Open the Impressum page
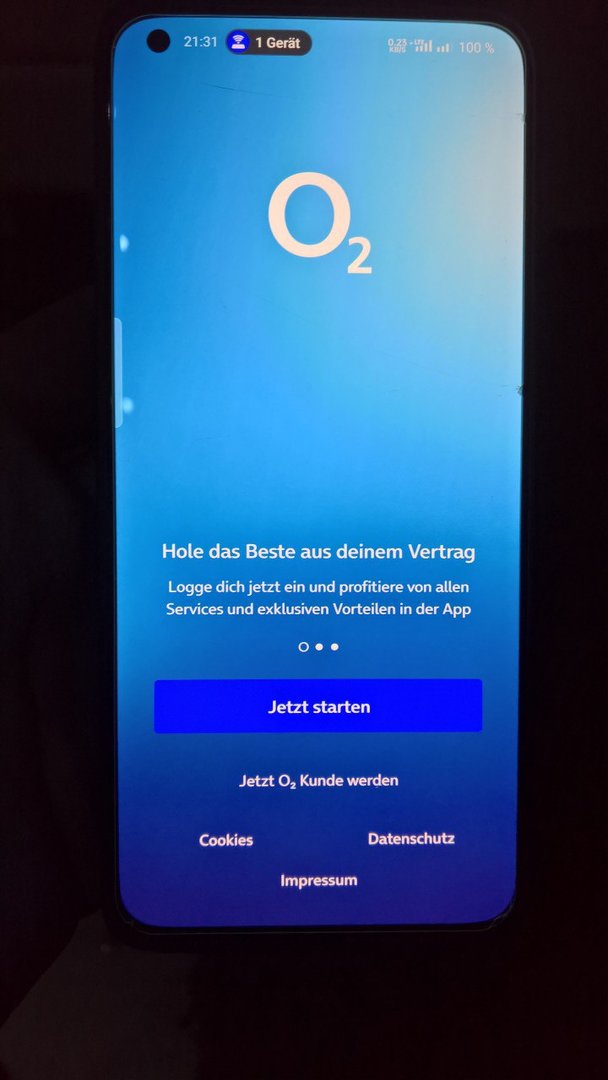608x1080 pixels. (318, 880)
